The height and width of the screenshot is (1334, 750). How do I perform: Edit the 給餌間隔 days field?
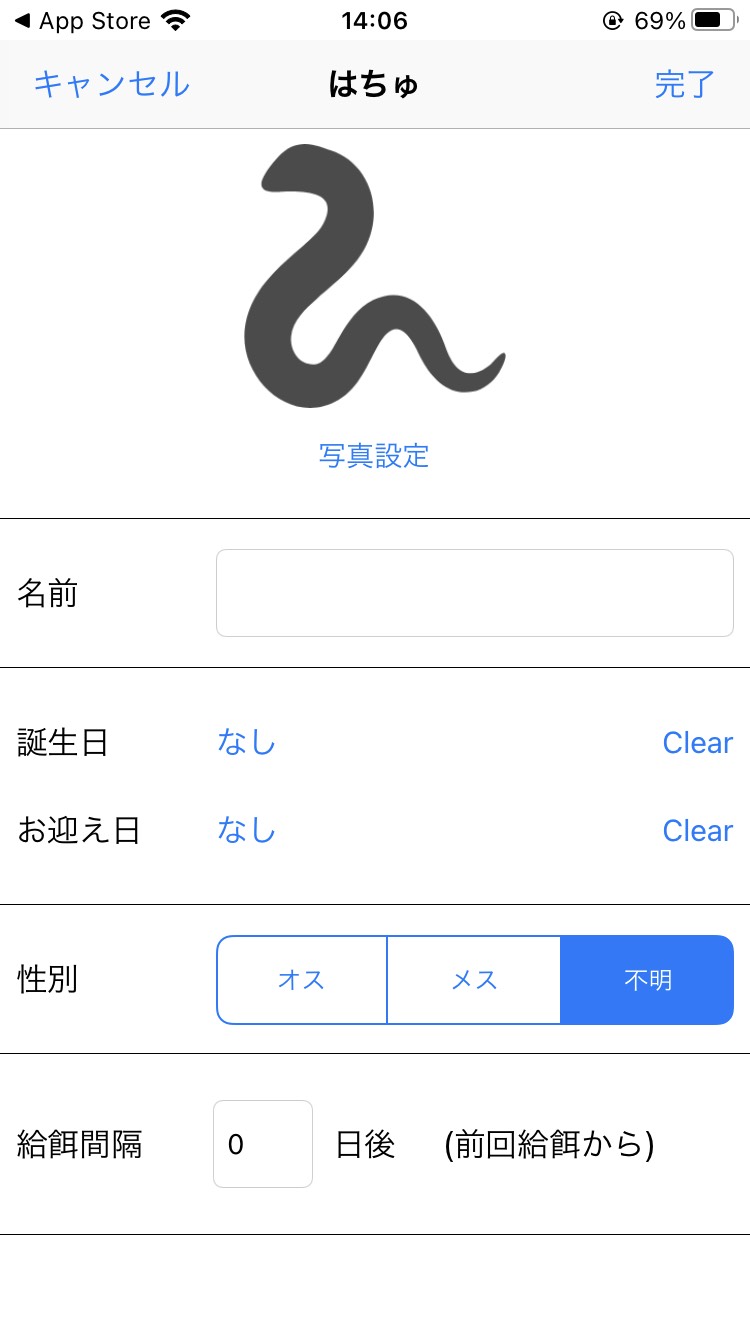[x=263, y=1144]
